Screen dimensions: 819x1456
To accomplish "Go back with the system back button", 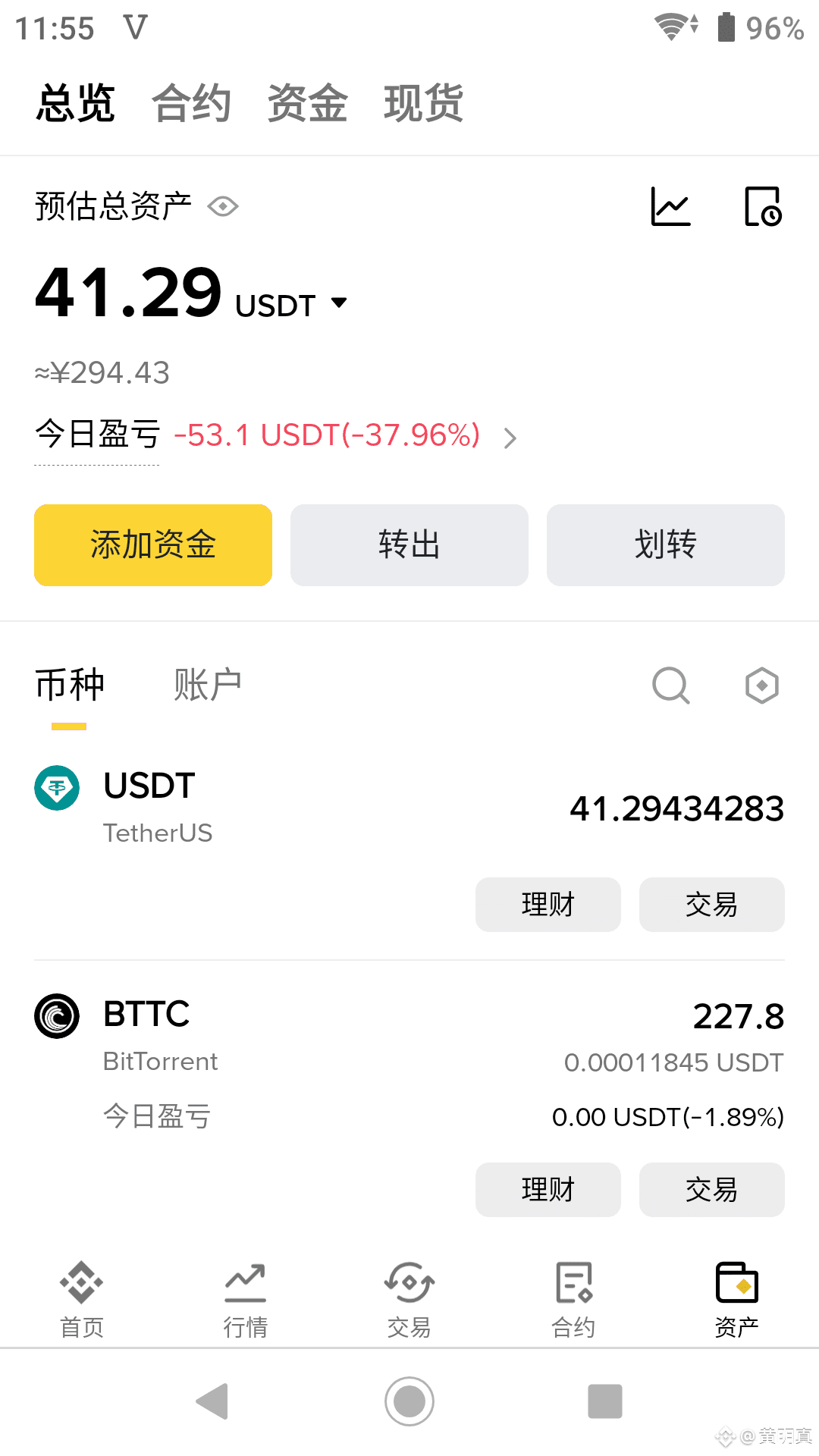I will coord(213,1401).
